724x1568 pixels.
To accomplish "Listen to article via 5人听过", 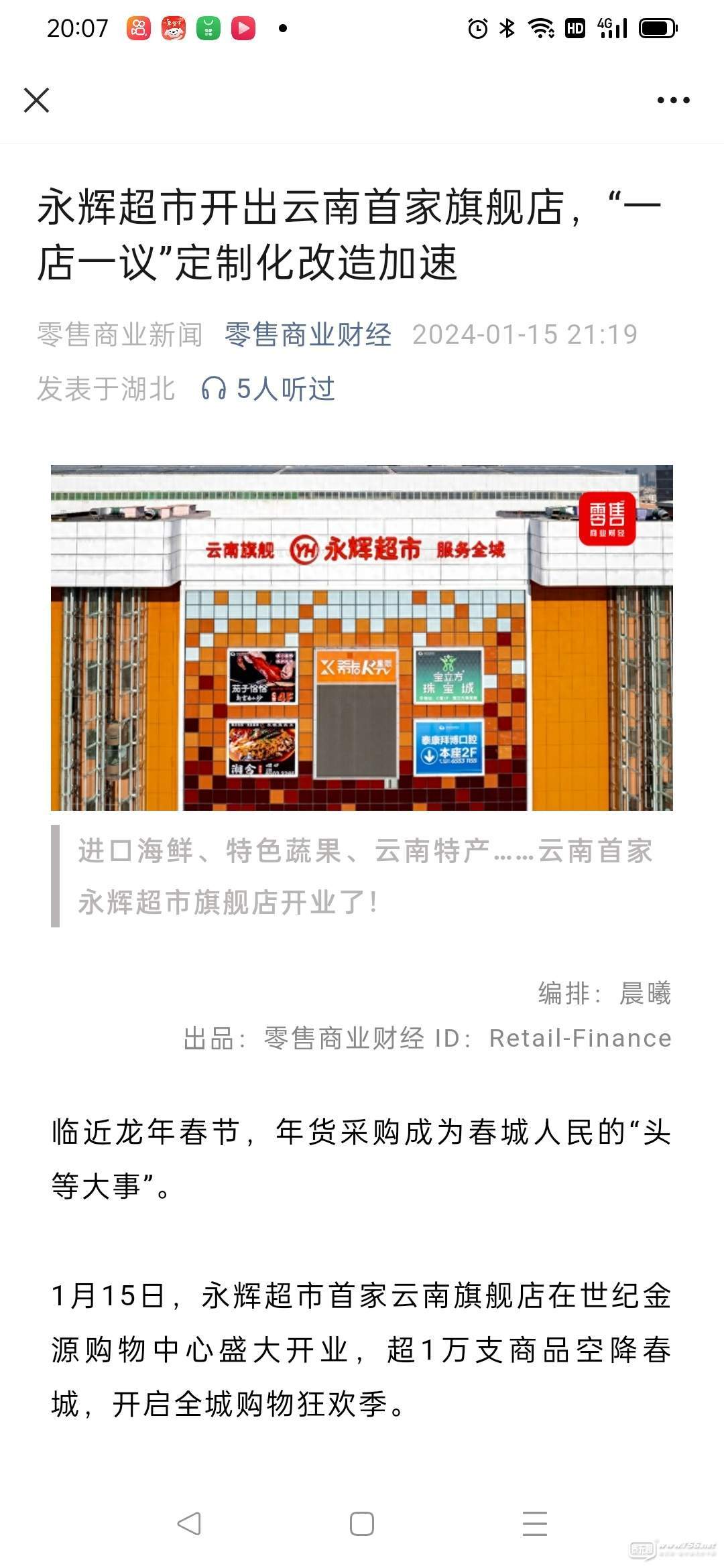I will tap(268, 389).
